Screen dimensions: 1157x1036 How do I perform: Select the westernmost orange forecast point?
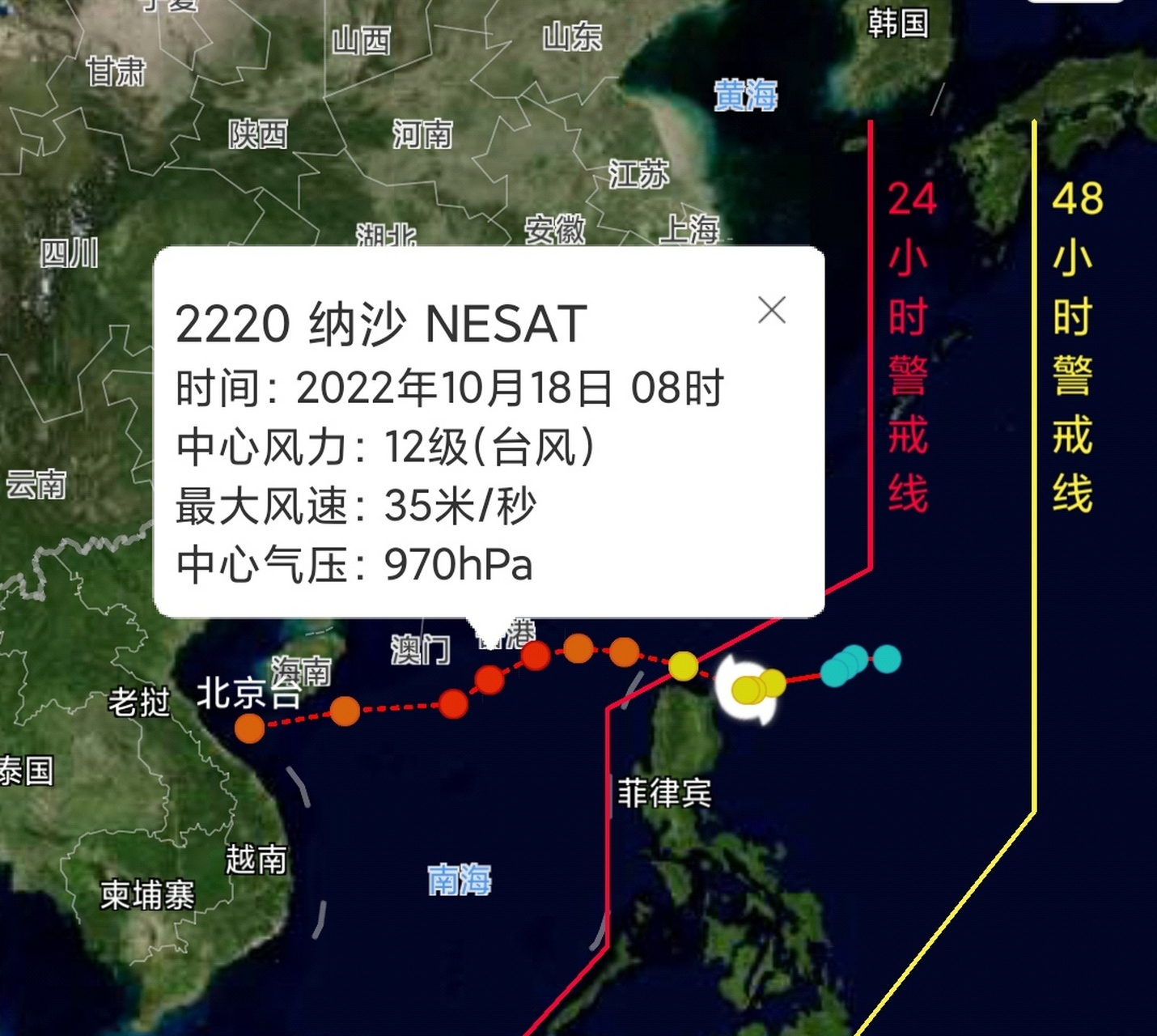[250, 728]
